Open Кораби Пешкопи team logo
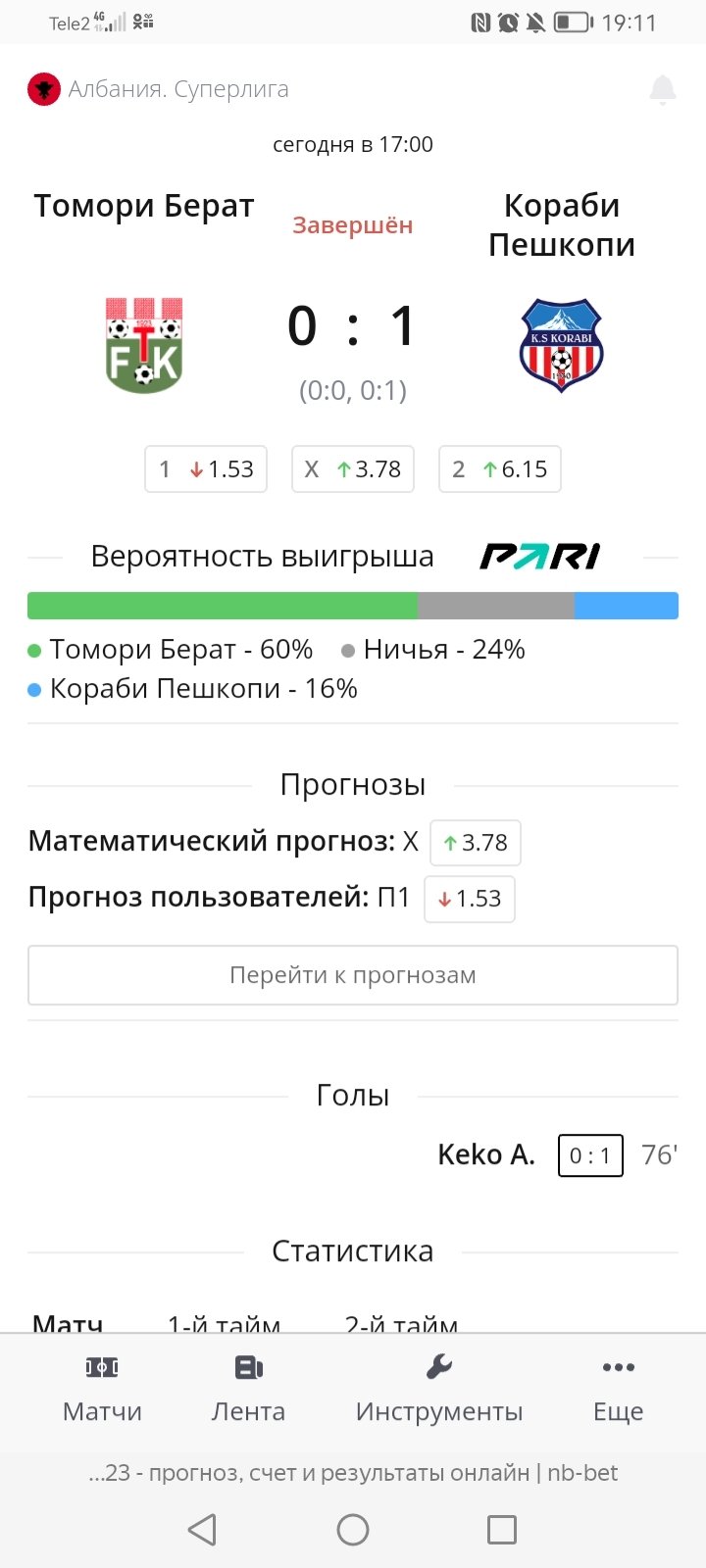706x1568 pixels. coord(561,345)
